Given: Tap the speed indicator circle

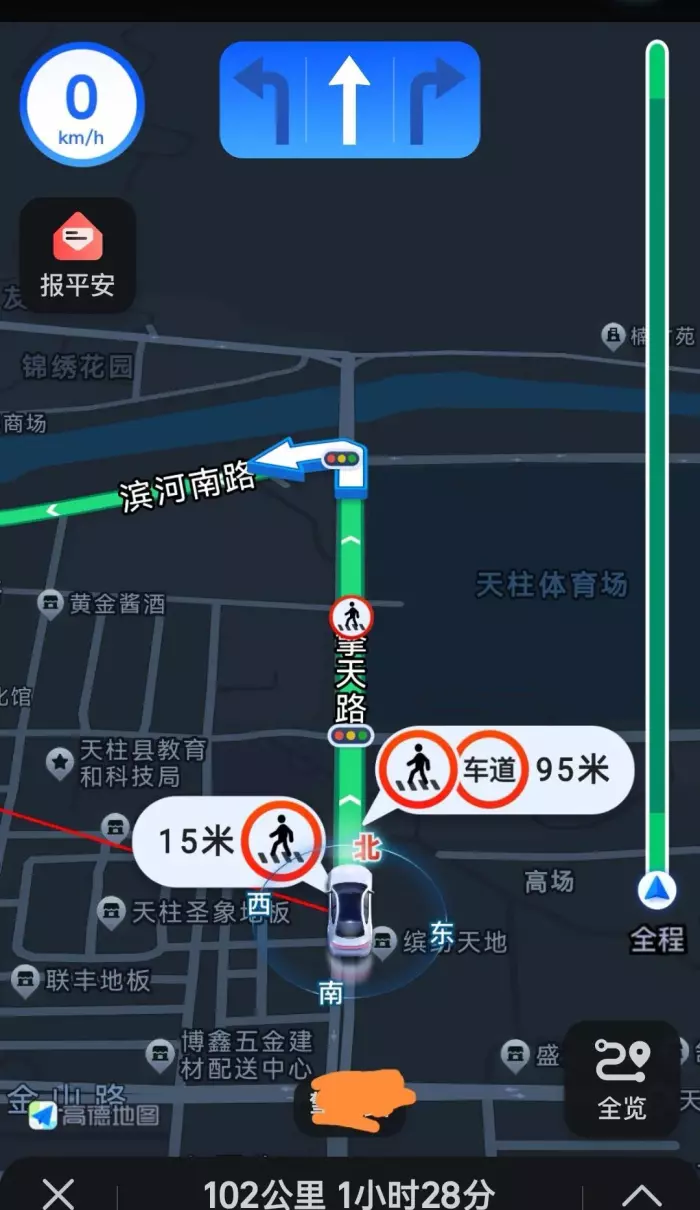Looking at the screenshot, I should click(82, 104).
